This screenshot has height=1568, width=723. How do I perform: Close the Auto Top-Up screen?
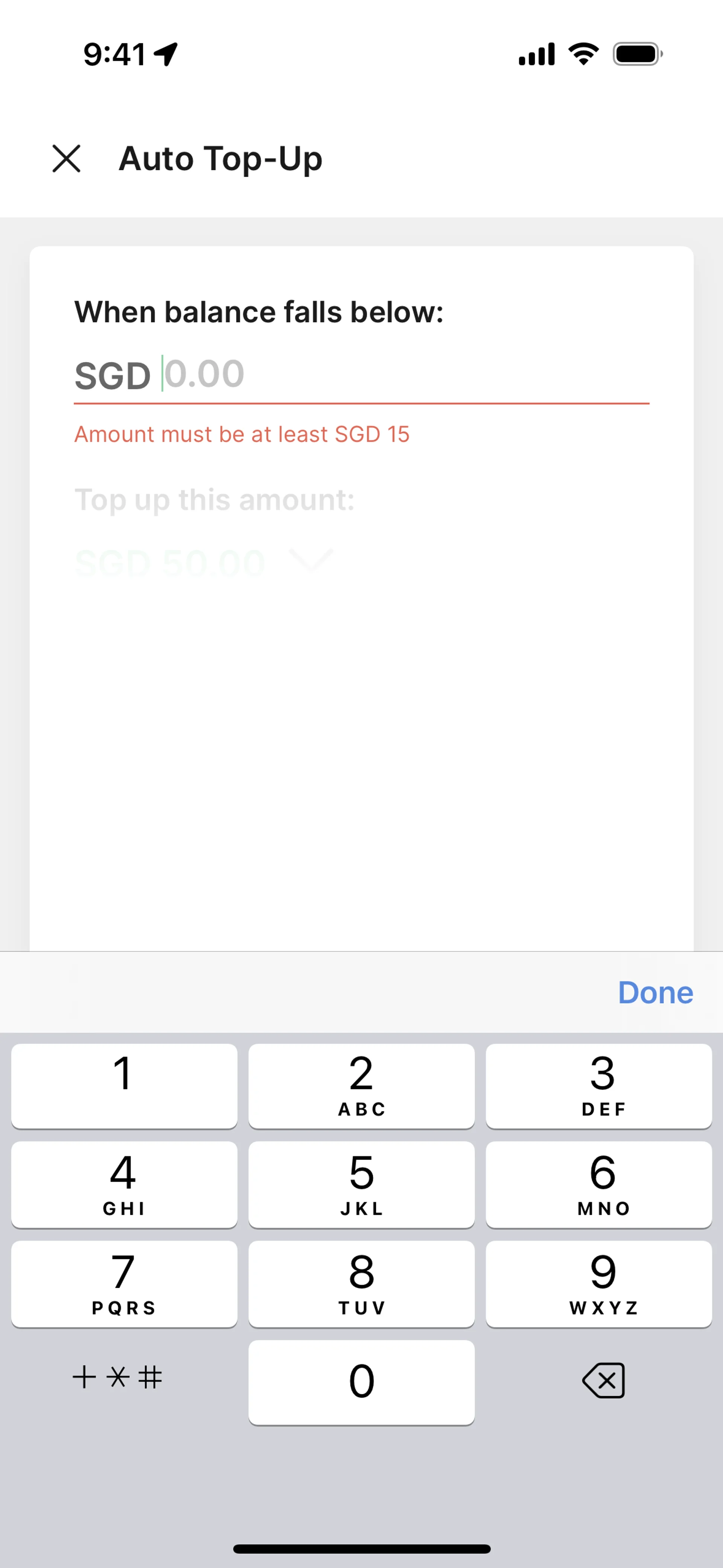pyautogui.click(x=66, y=159)
